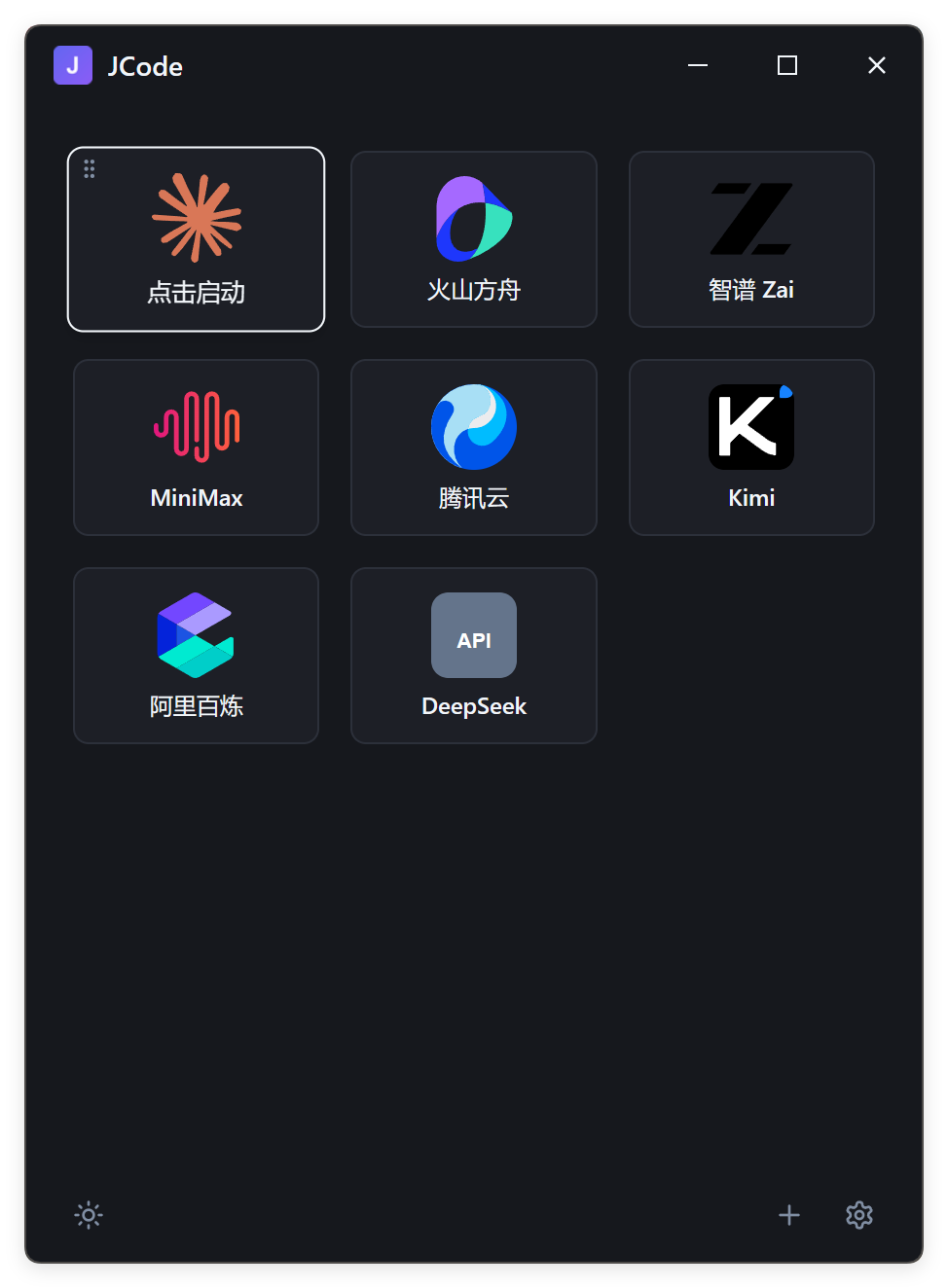Open the Kimi provider card
The height and width of the screenshot is (1288, 948).
tap(751, 447)
